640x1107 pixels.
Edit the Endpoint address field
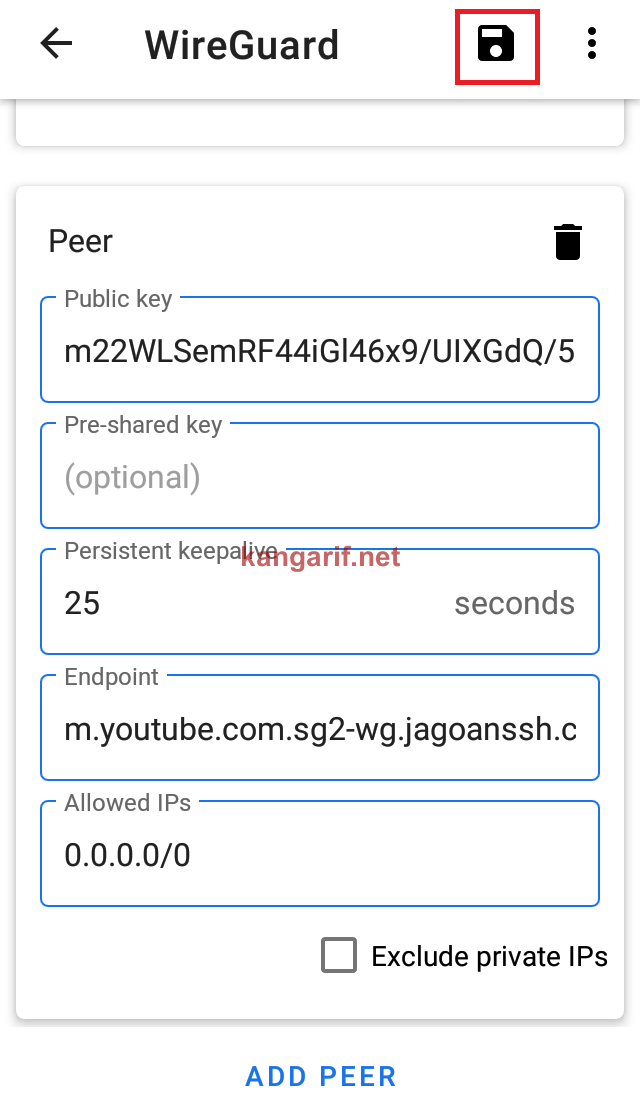(320, 728)
